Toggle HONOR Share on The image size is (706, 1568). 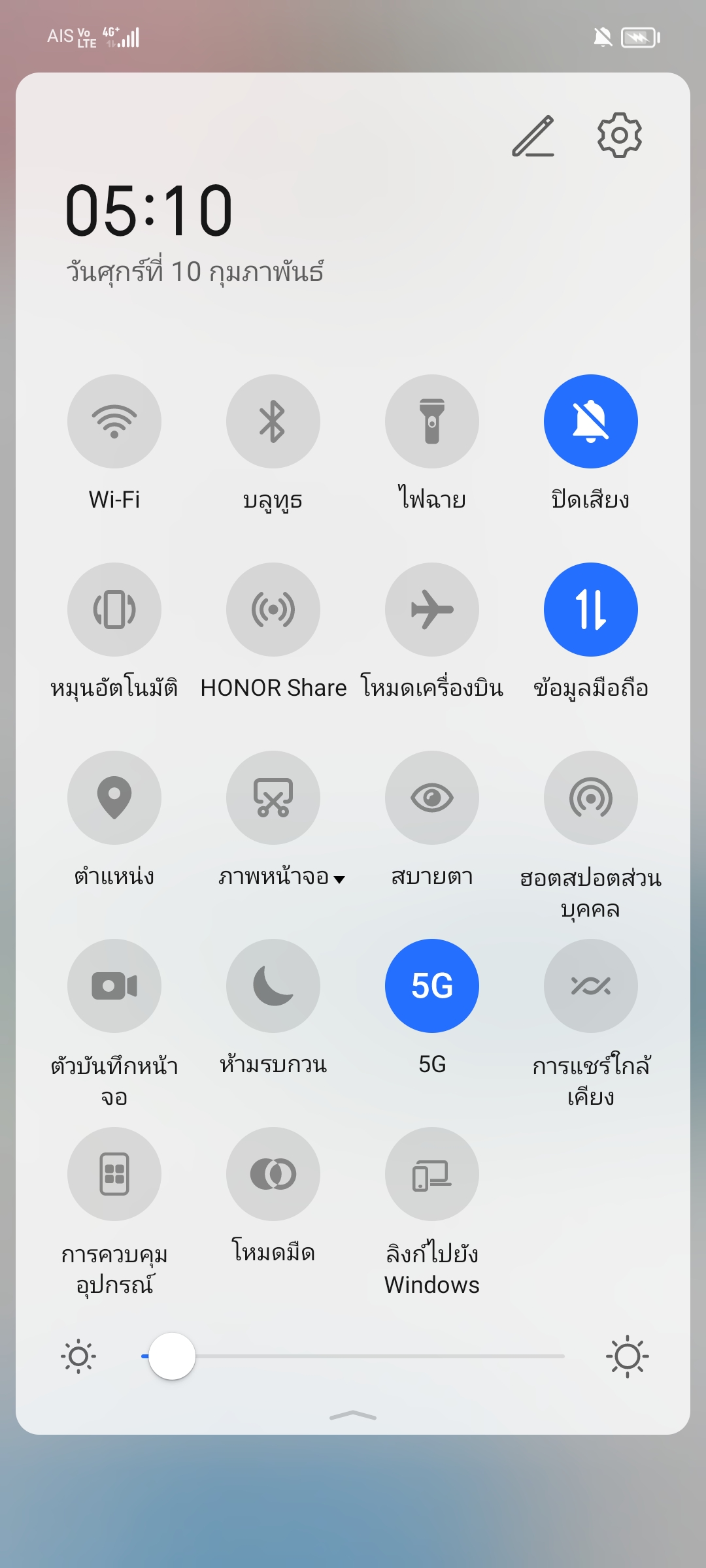coord(273,610)
